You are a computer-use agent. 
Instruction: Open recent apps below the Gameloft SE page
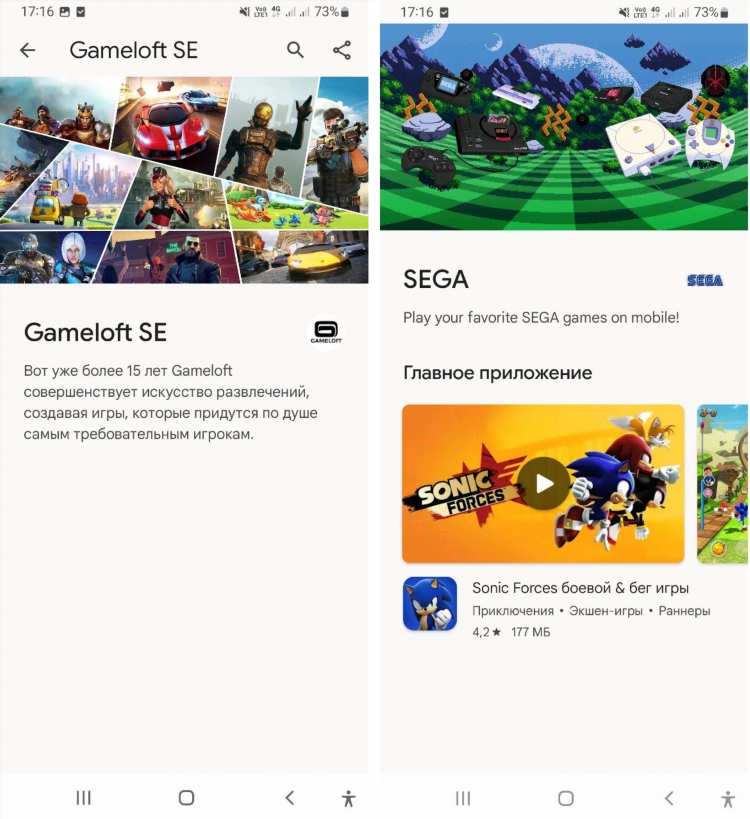(x=84, y=798)
